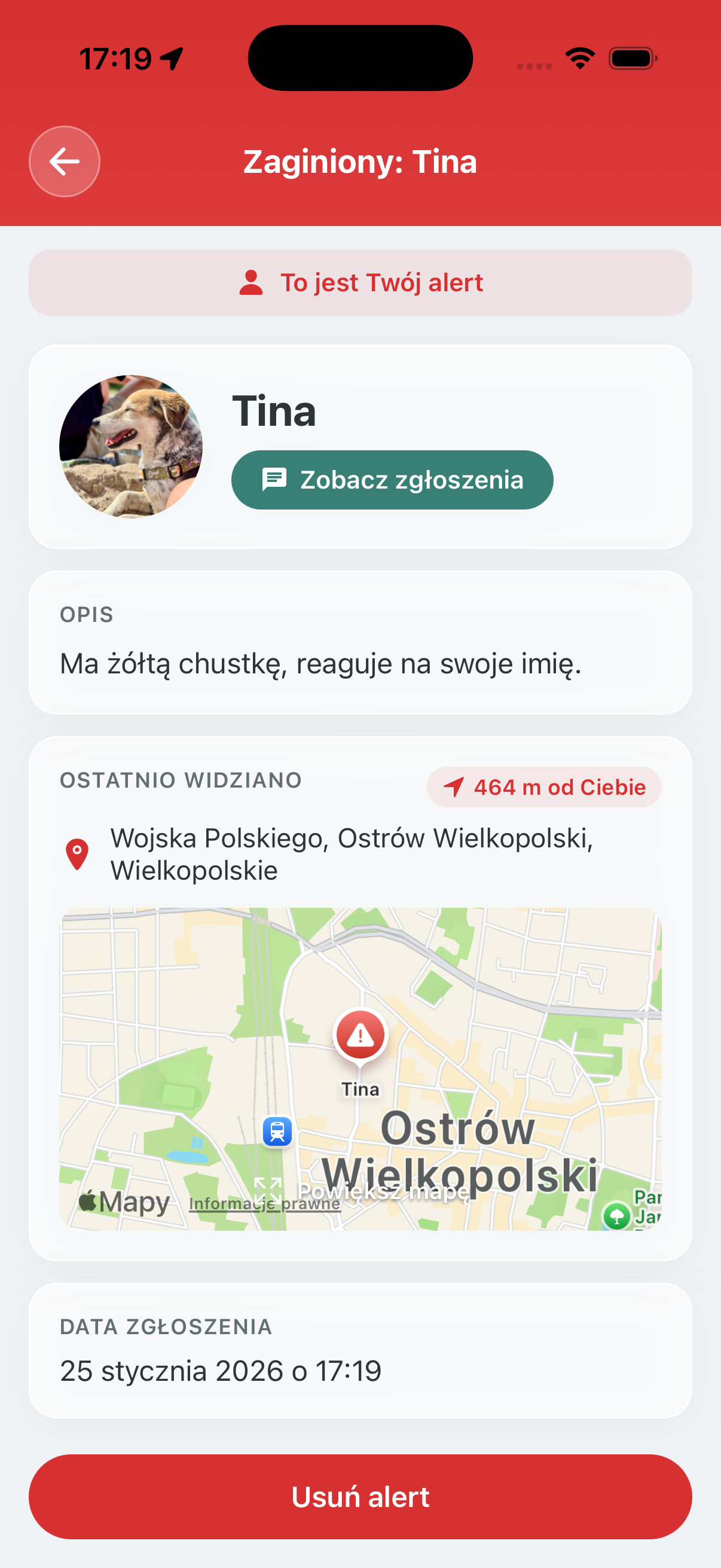Tap the 464 m od Ciebie distance badge

pyautogui.click(x=545, y=786)
